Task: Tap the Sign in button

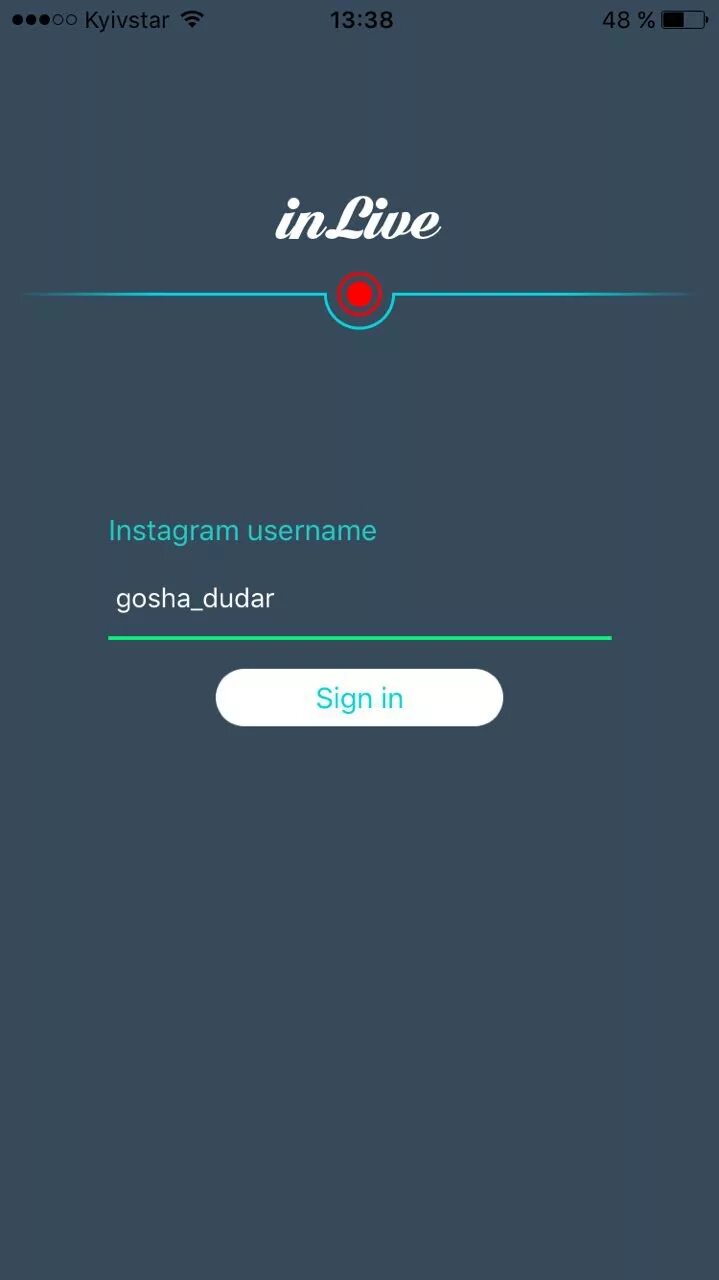Action: tap(359, 698)
